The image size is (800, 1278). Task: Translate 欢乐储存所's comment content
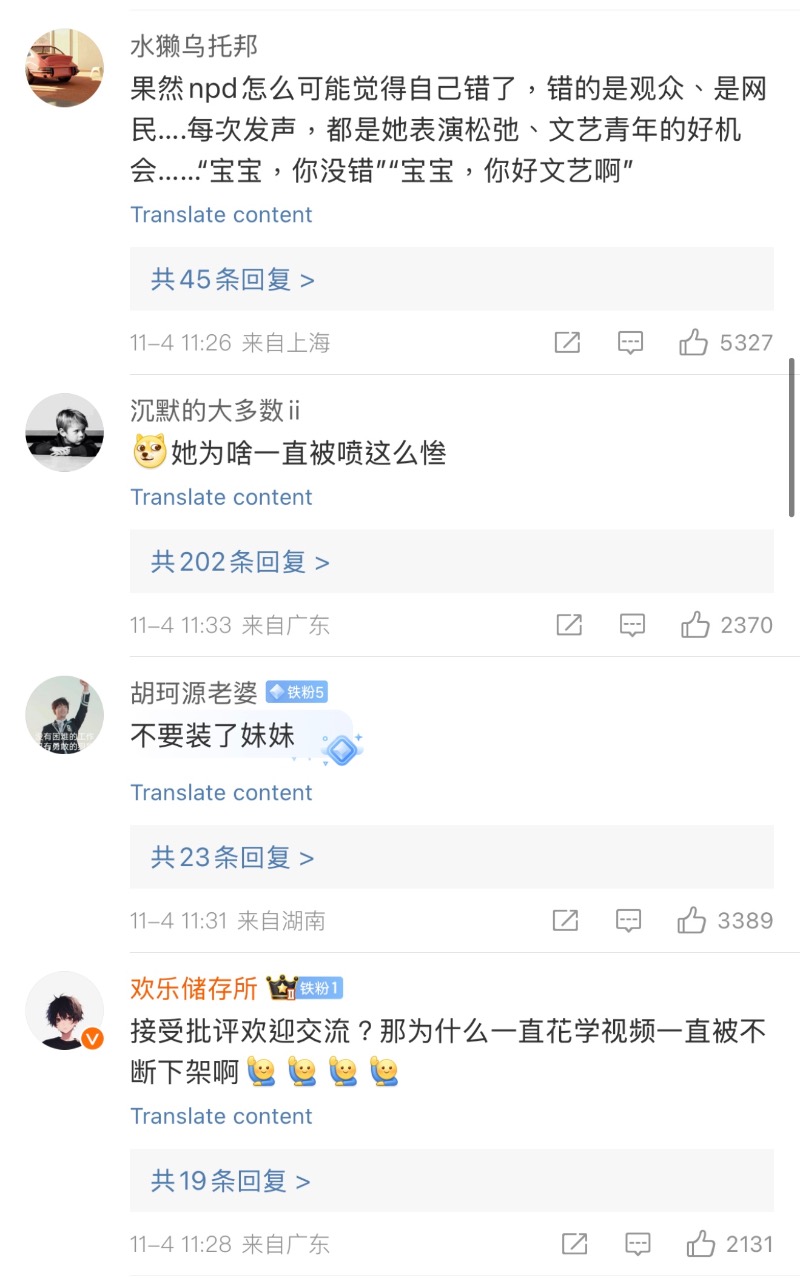coord(221,1116)
